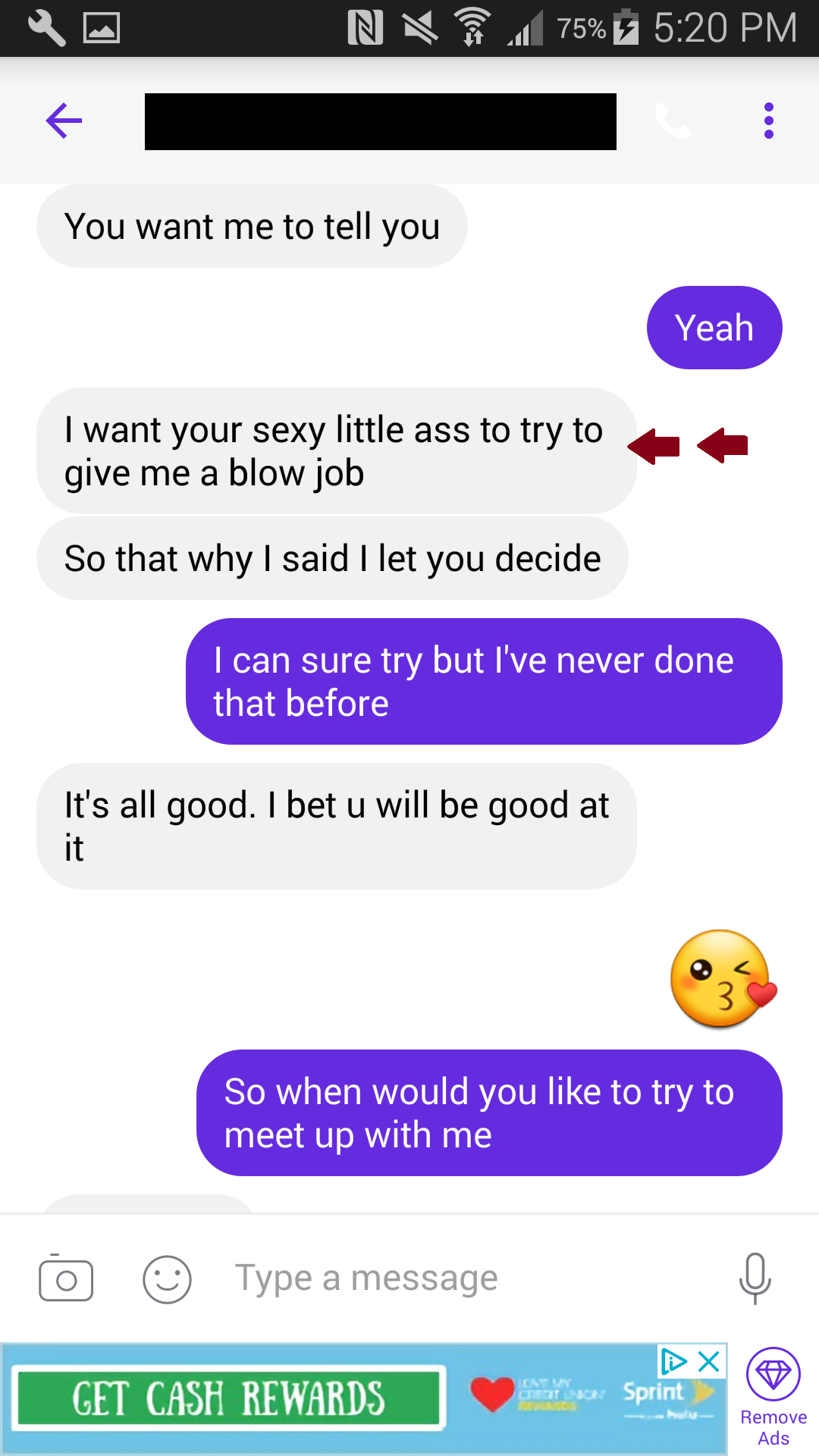Screen dimensions: 819x1456
Task: Focus the Type a message field
Action: [455, 1279]
